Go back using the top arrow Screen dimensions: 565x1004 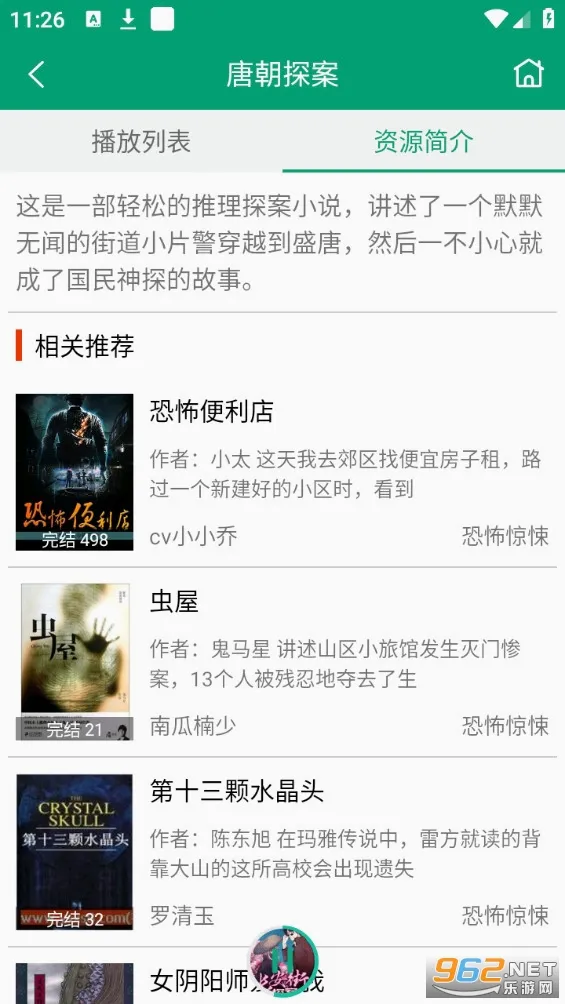pos(37,74)
